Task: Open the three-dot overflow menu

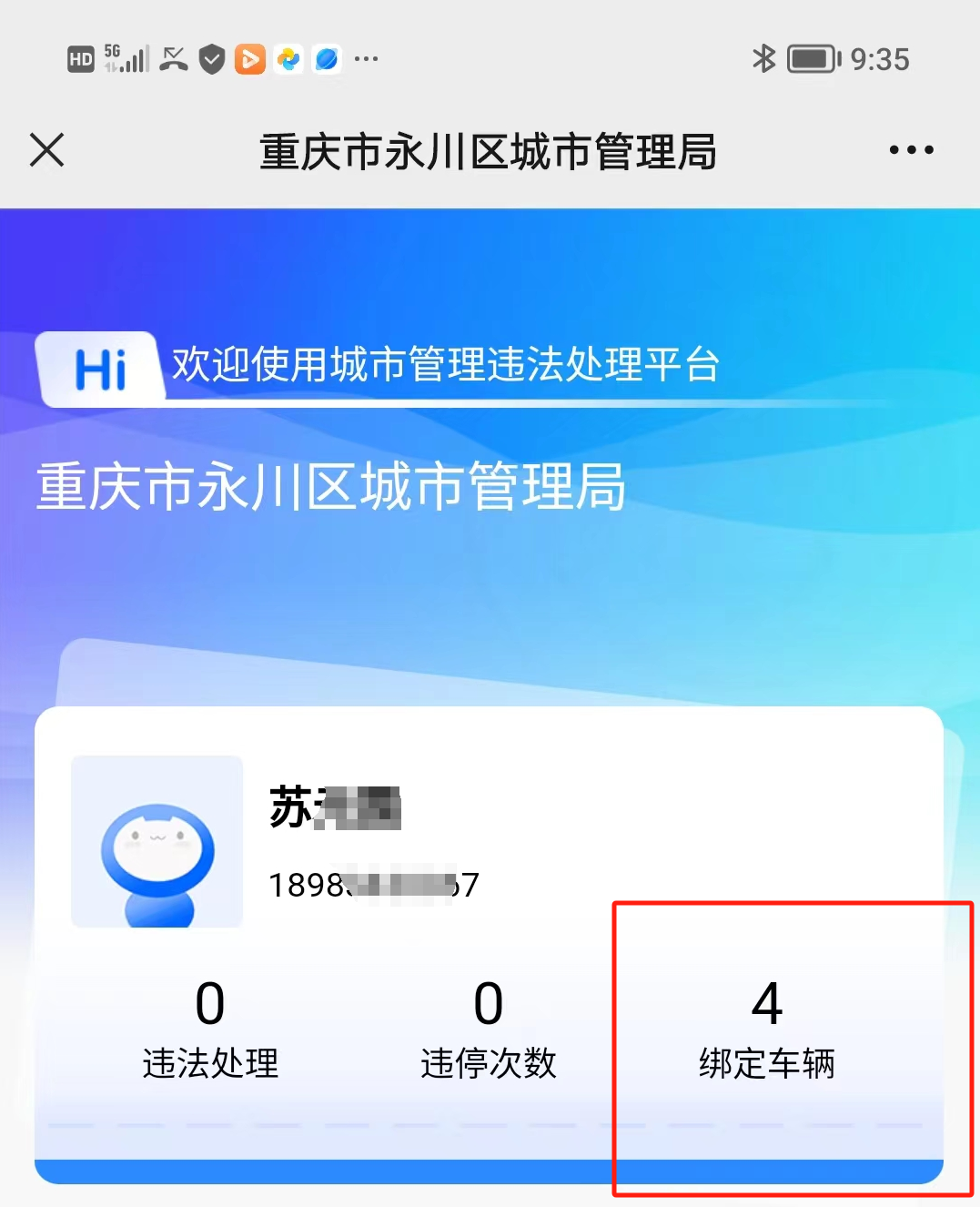Action: click(911, 150)
